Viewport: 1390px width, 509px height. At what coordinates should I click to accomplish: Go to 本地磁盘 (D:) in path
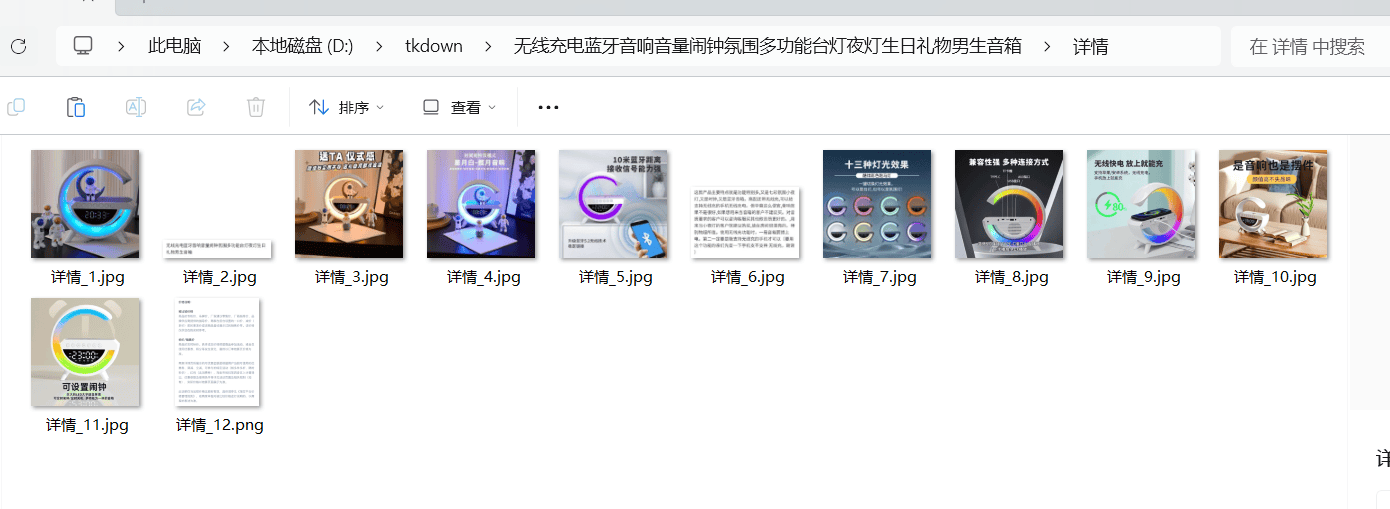pyautogui.click(x=302, y=46)
